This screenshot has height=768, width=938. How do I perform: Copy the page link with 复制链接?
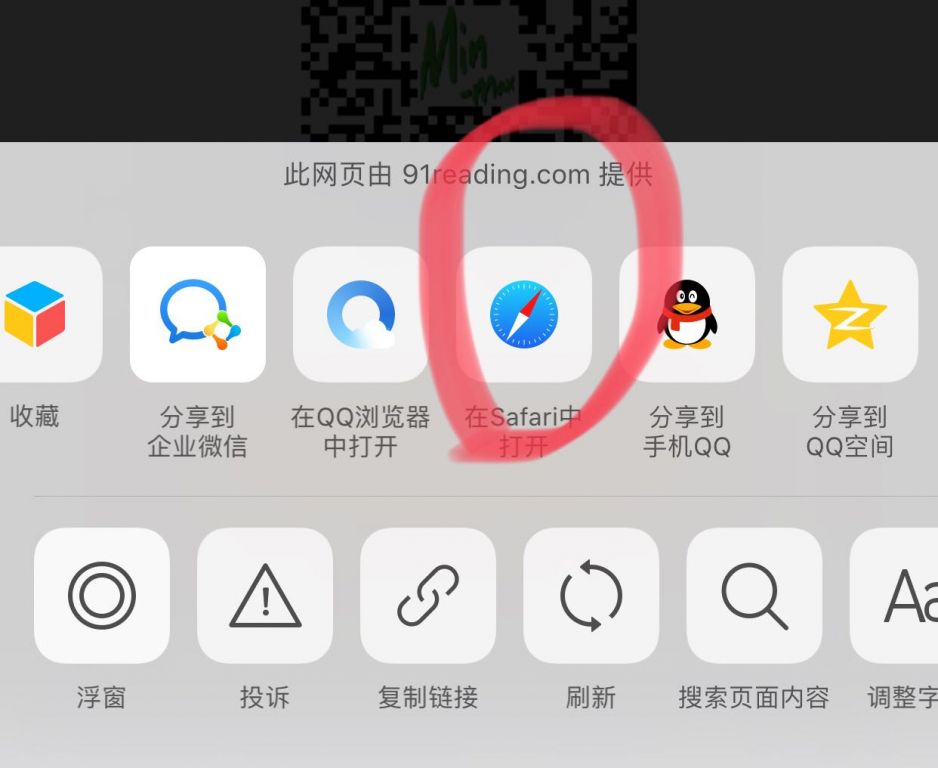[427, 596]
